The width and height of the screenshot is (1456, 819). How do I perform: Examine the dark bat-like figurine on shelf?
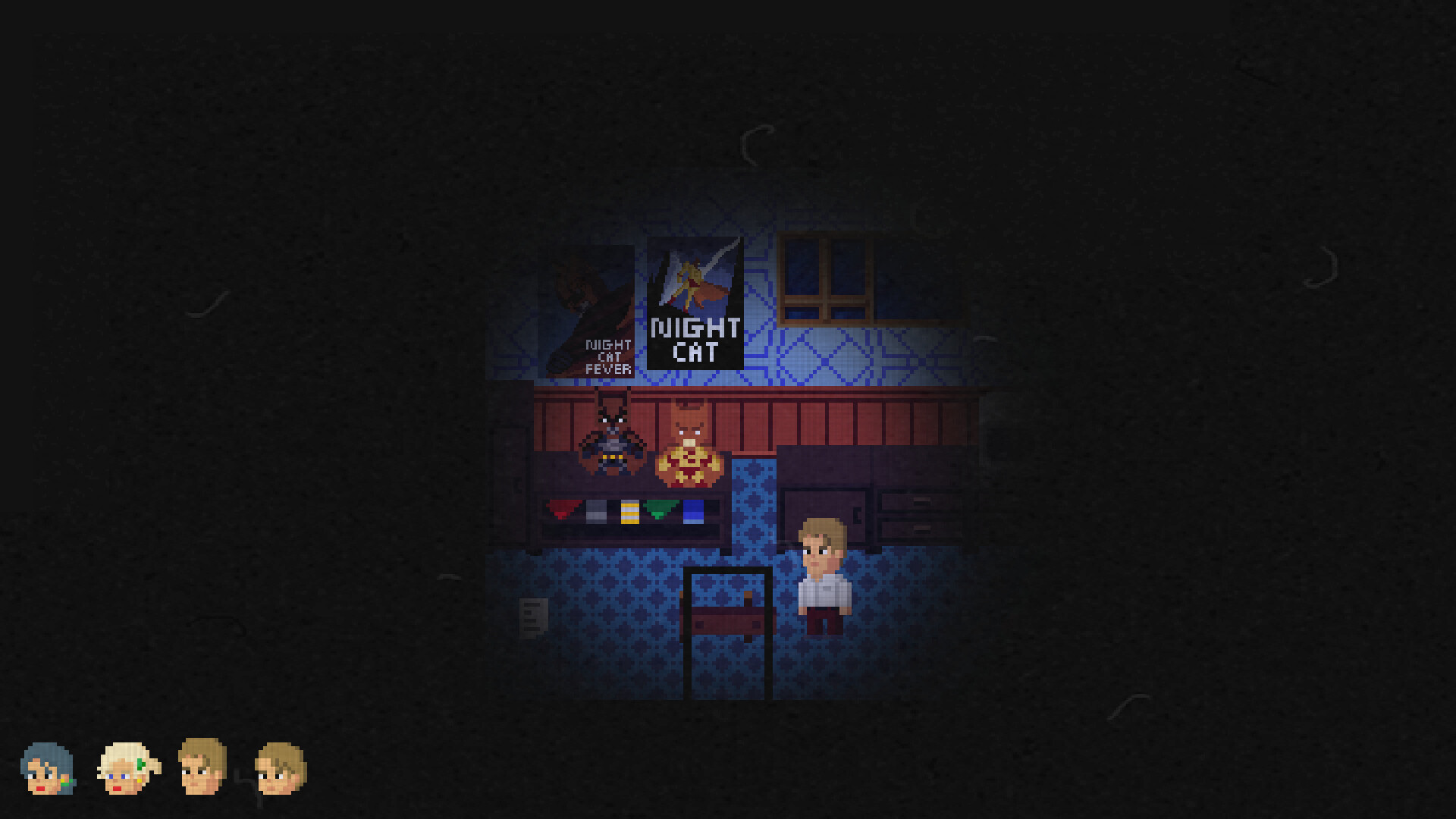tap(612, 441)
